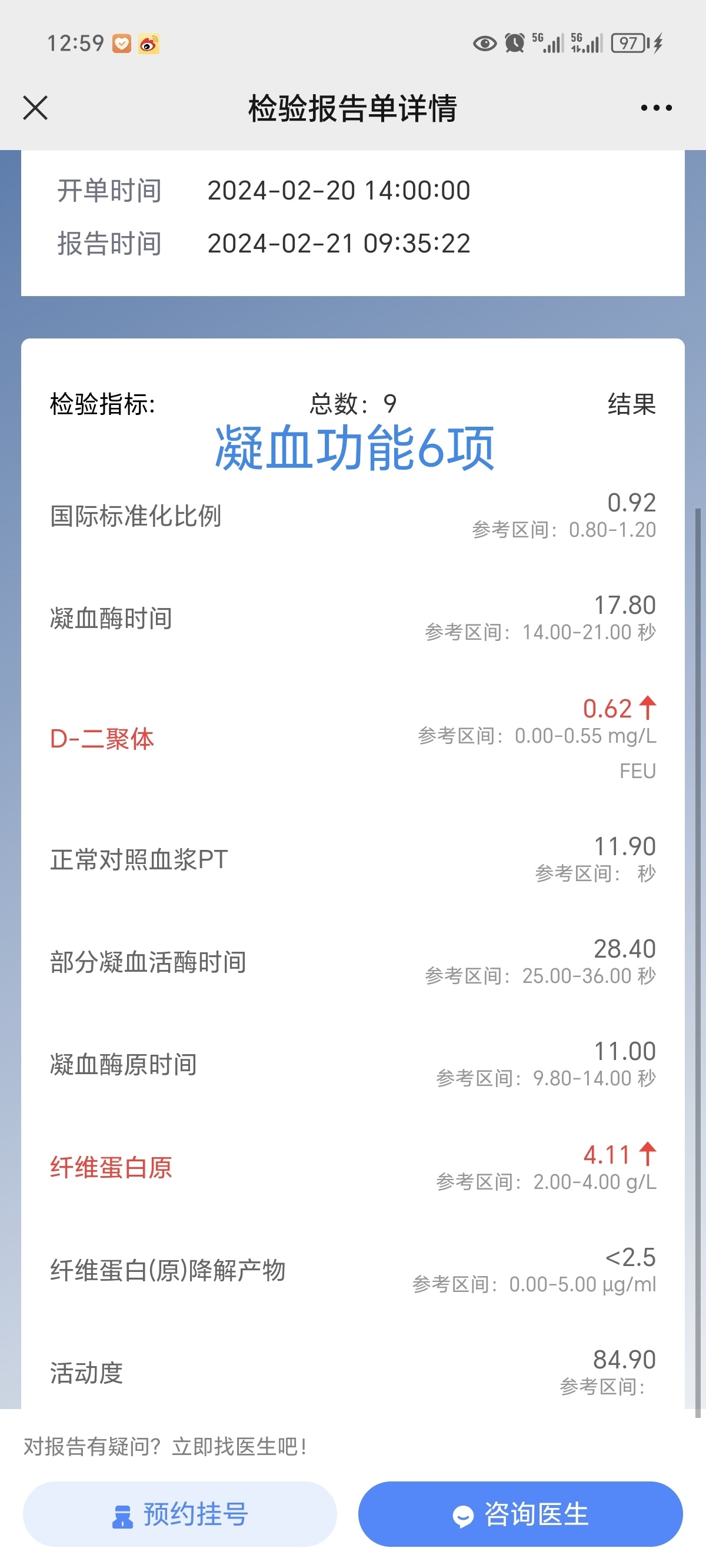Tap 咨询医生 to consult a doctor
This screenshot has height=1568, width=706.
coord(520,1514)
